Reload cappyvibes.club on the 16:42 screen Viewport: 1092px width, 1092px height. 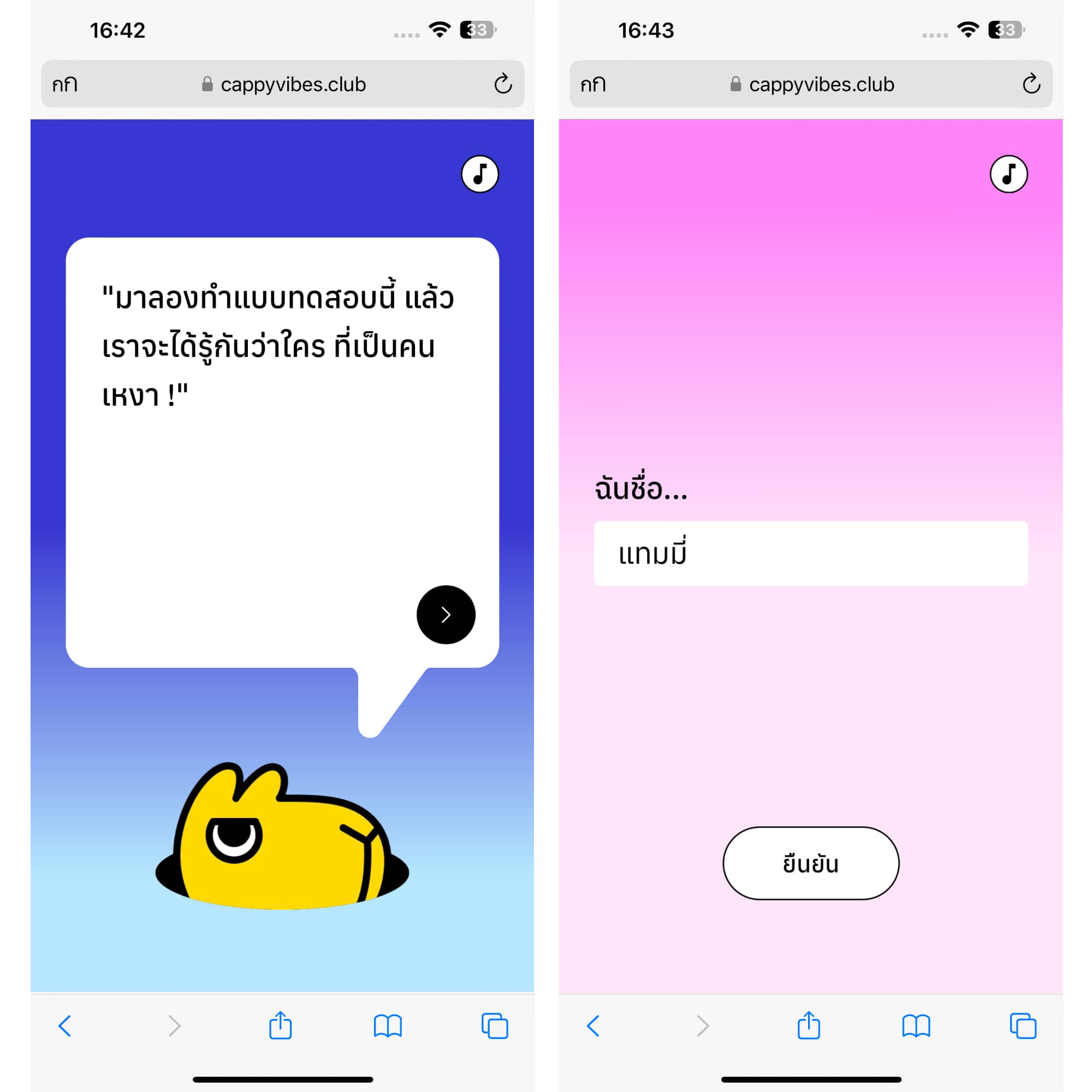pos(502,84)
